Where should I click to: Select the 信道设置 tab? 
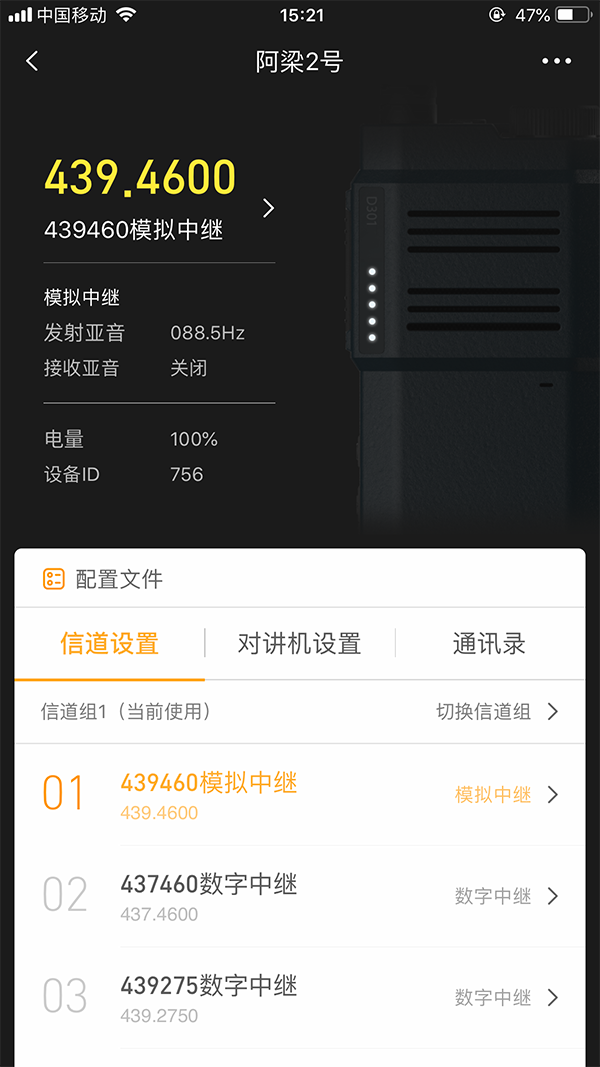pyautogui.click(x=110, y=644)
